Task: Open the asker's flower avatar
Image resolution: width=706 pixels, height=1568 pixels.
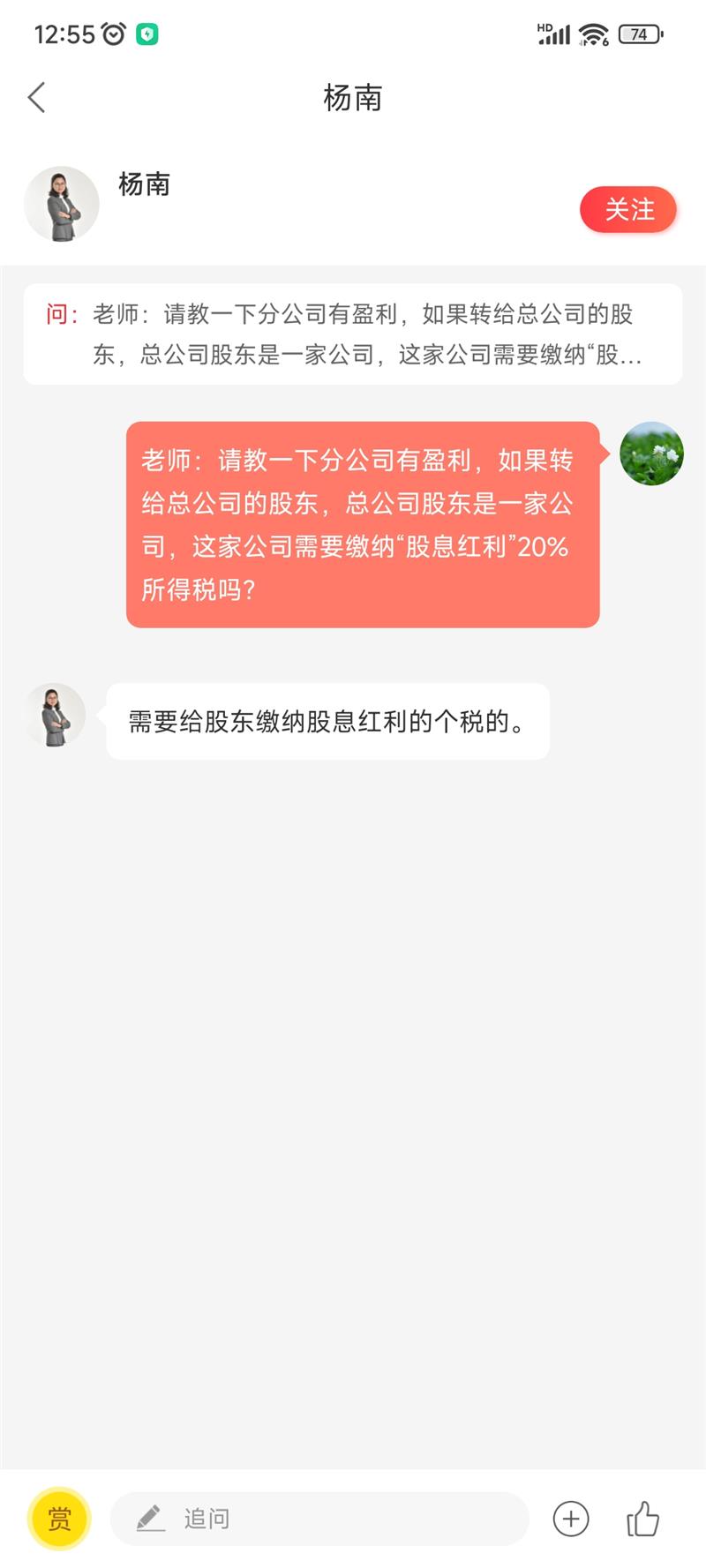Action: tap(651, 454)
